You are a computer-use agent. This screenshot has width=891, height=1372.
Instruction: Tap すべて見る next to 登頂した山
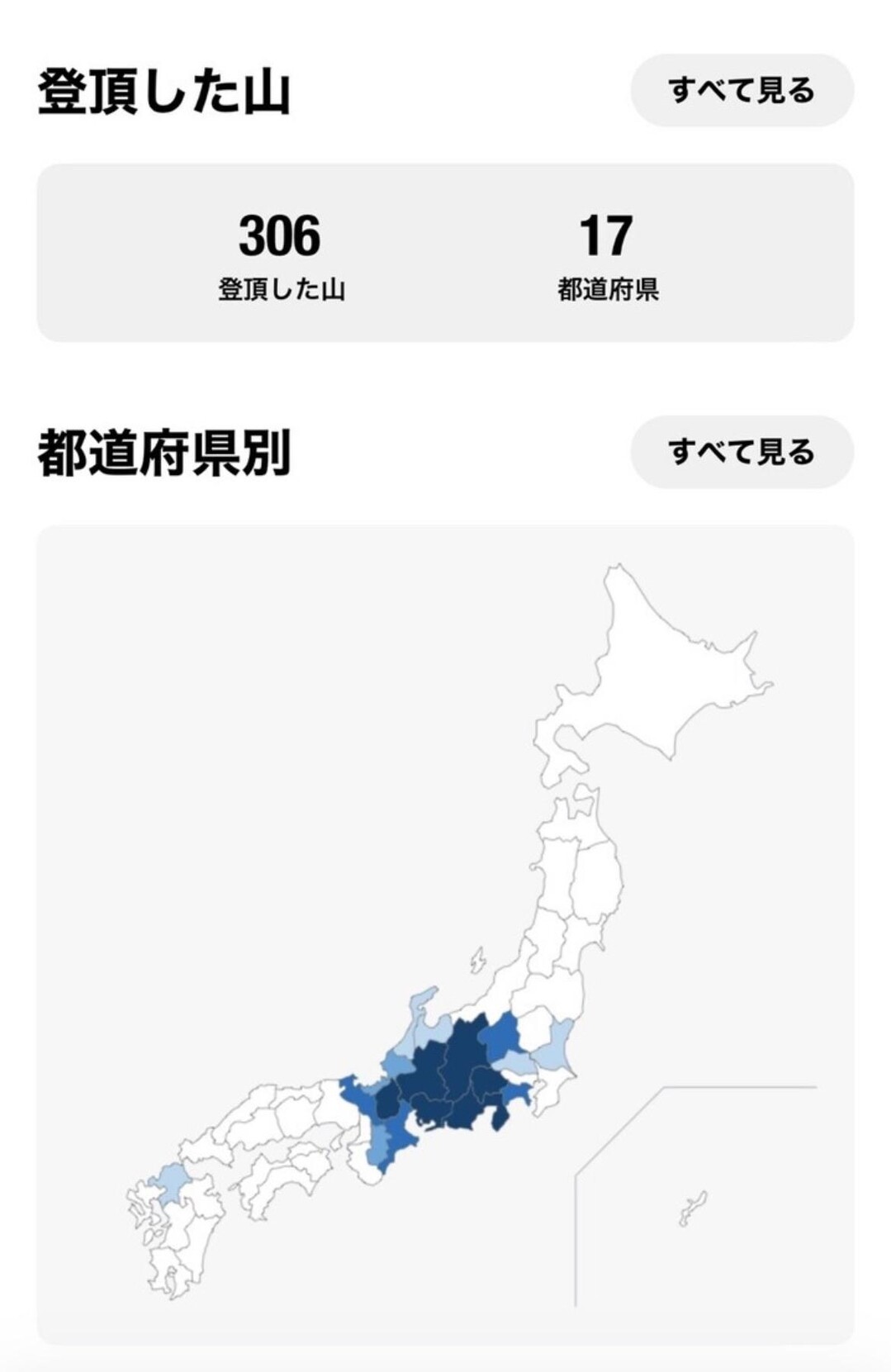pos(742,90)
